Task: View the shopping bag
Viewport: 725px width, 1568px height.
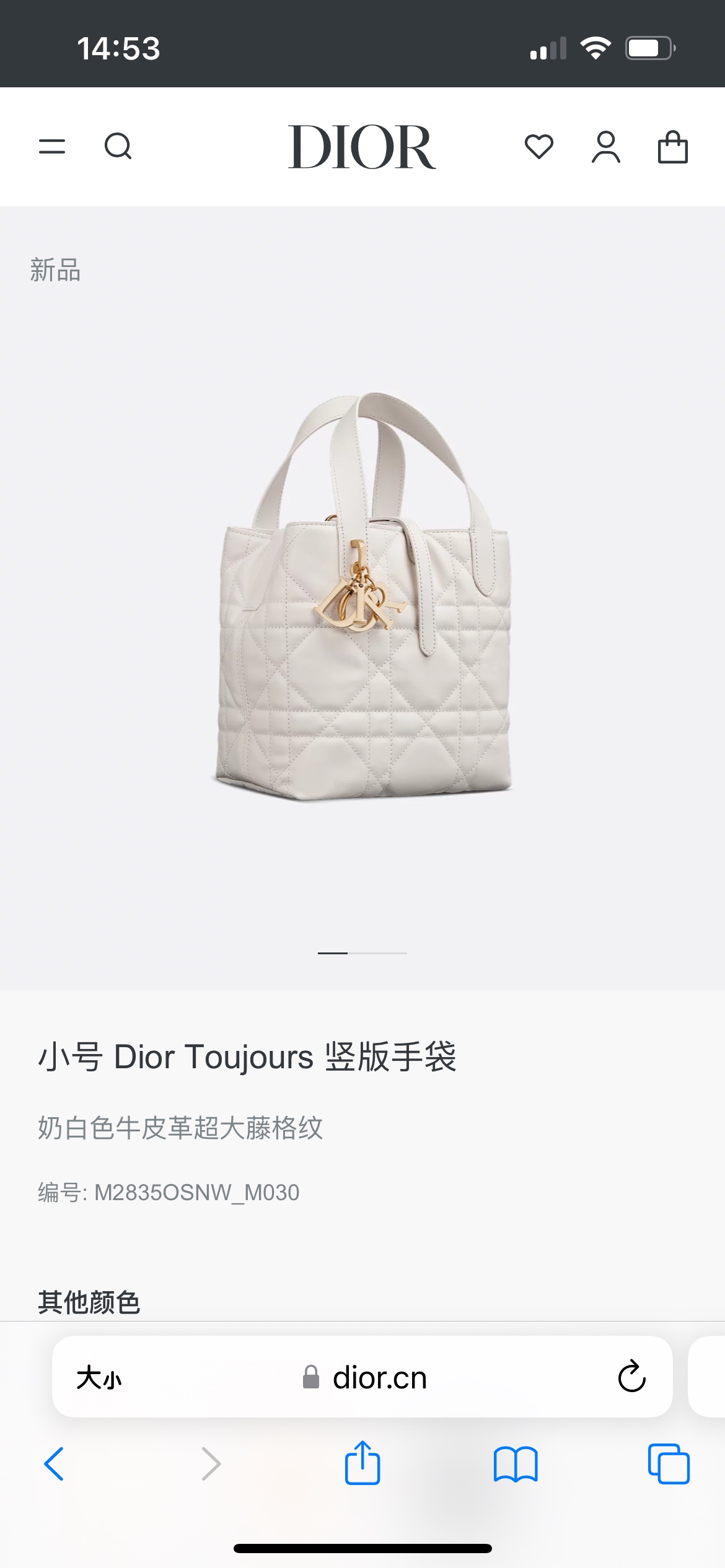Action: 672,147
